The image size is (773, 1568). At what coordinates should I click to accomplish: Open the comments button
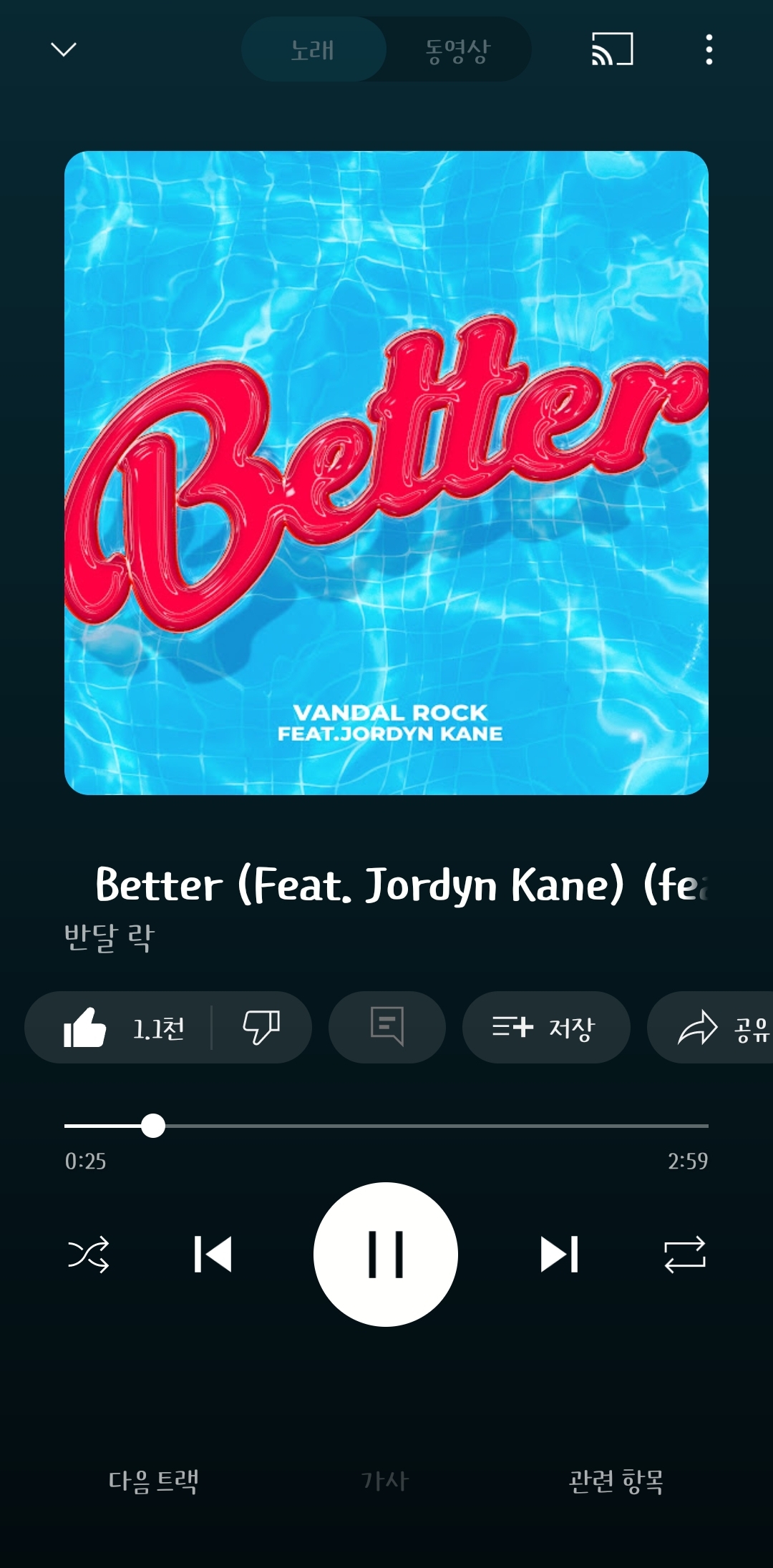[386, 1028]
